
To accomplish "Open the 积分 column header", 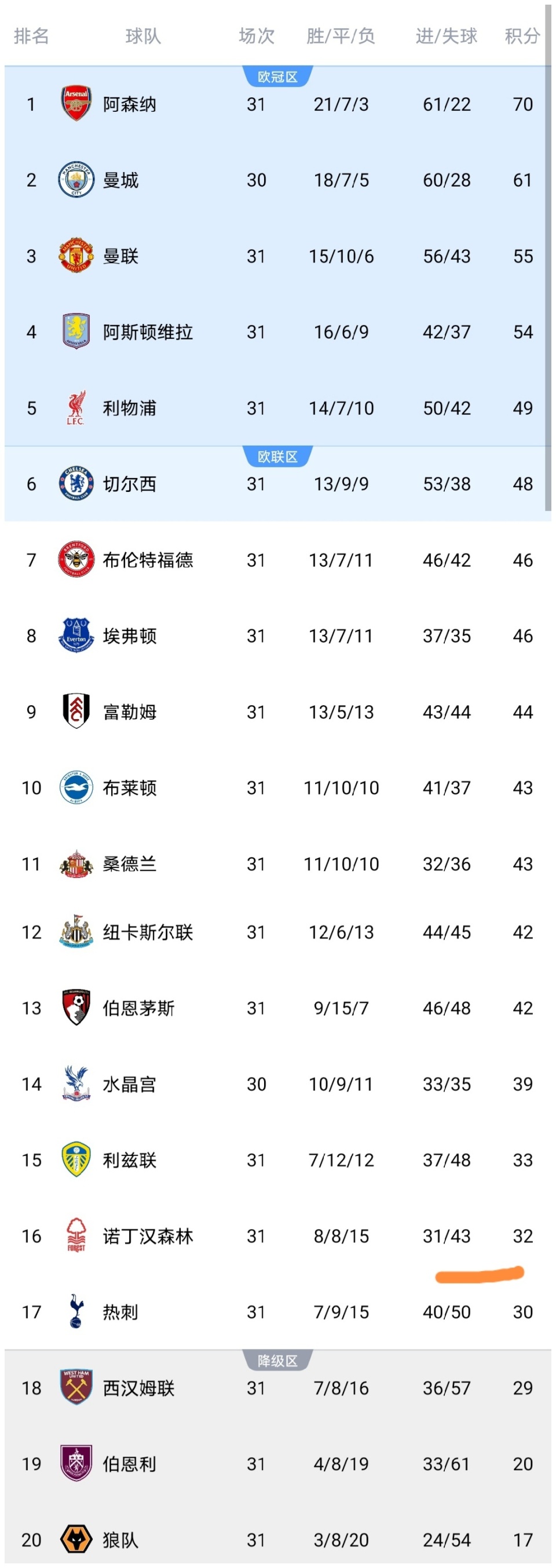I will coord(522,37).
